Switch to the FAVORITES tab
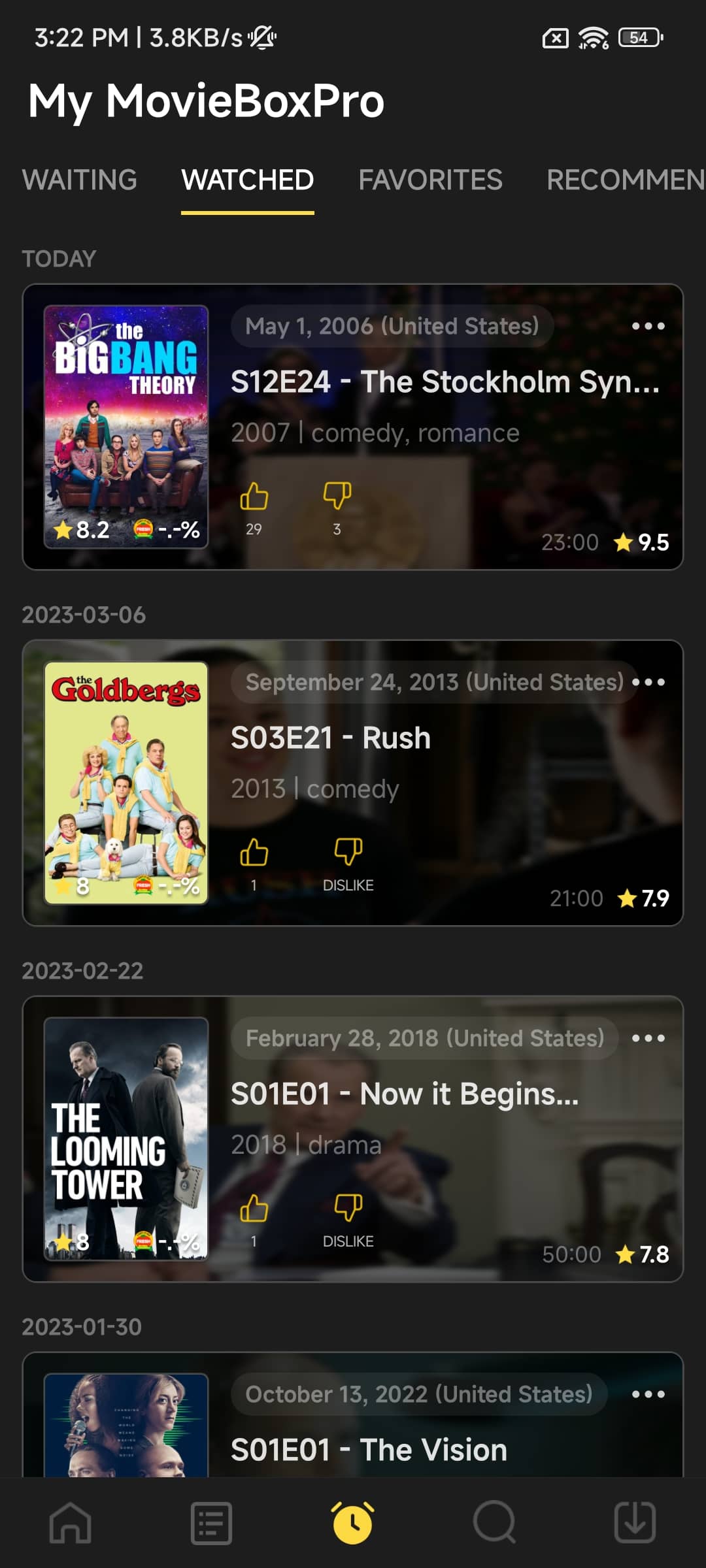The width and height of the screenshot is (706, 1568). pyautogui.click(x=430, y=180)
